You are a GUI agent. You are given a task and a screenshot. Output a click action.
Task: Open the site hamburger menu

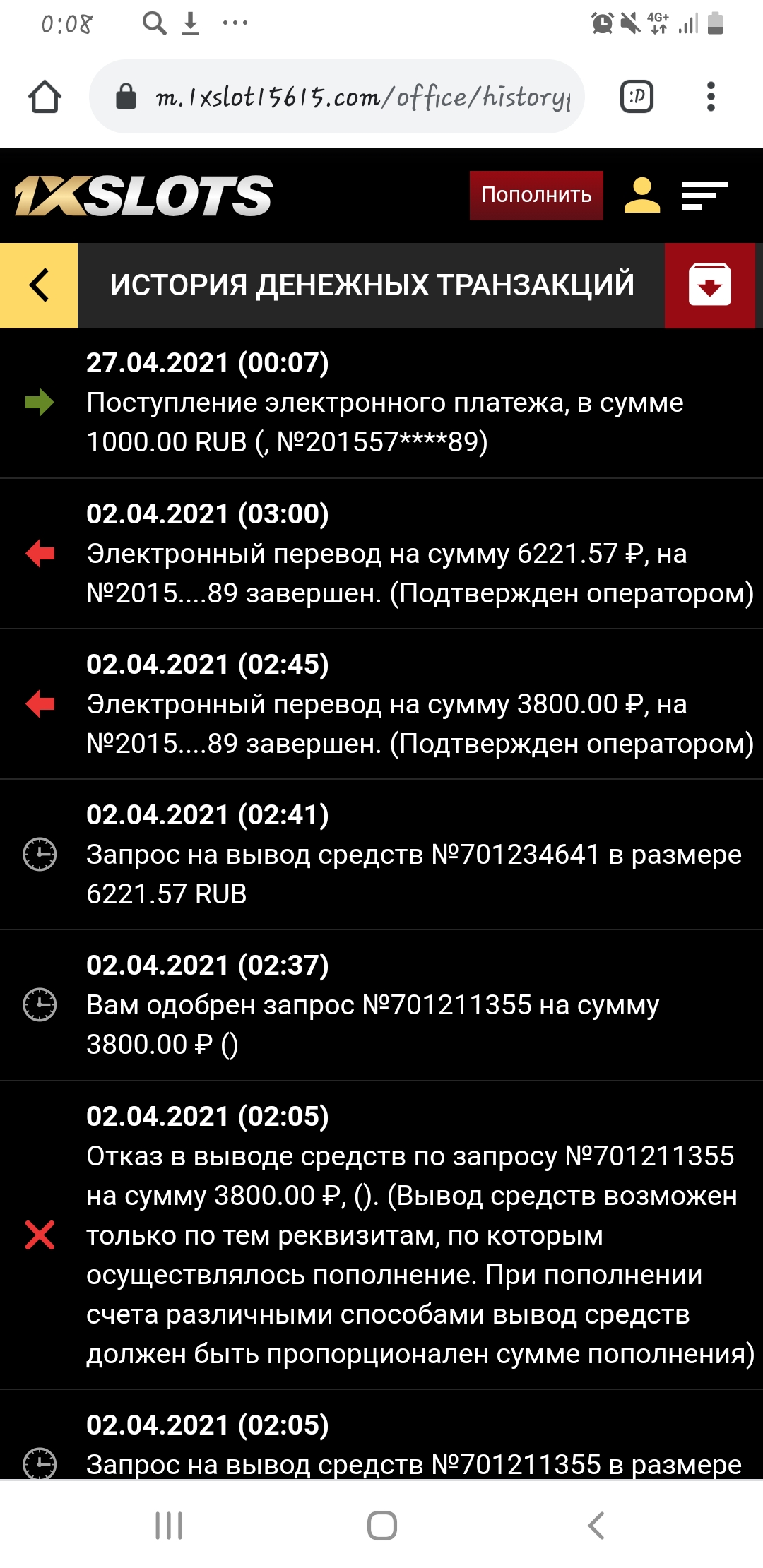pos(704,196)
